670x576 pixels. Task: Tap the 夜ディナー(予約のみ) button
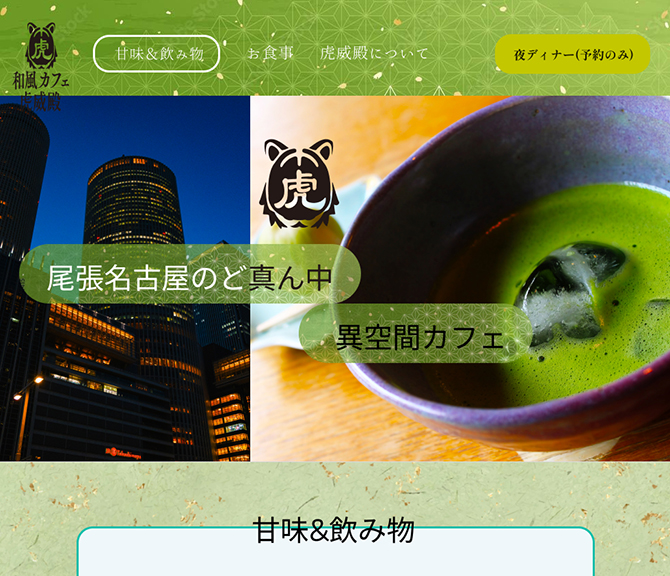click(x=572, y=55)
